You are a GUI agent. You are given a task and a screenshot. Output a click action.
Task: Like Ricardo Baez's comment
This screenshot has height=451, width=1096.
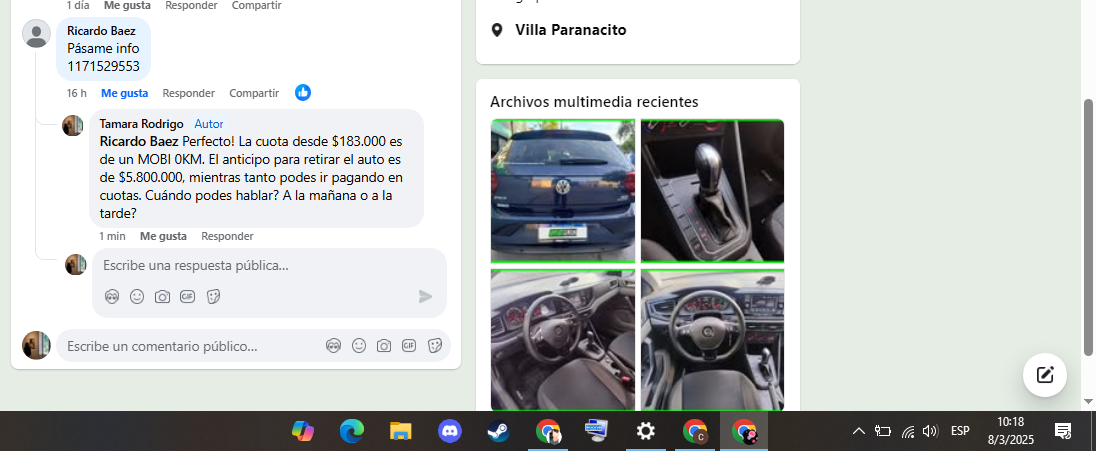(124, 93)
